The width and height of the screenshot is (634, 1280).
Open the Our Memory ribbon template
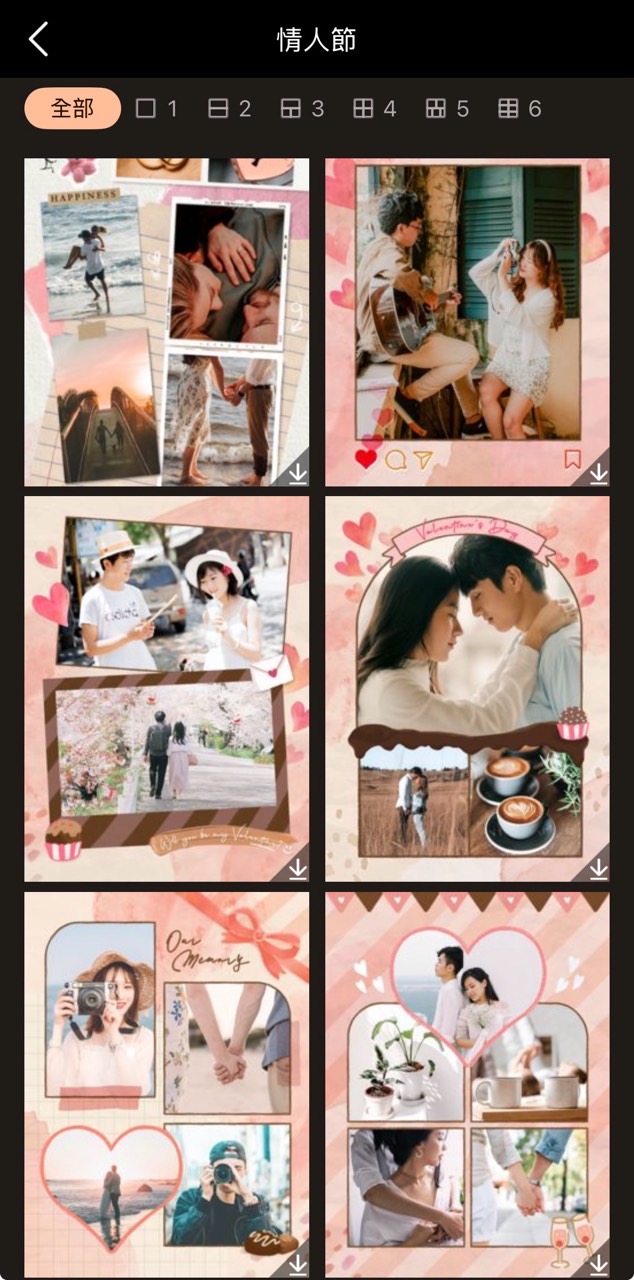tap(166, 1084)
